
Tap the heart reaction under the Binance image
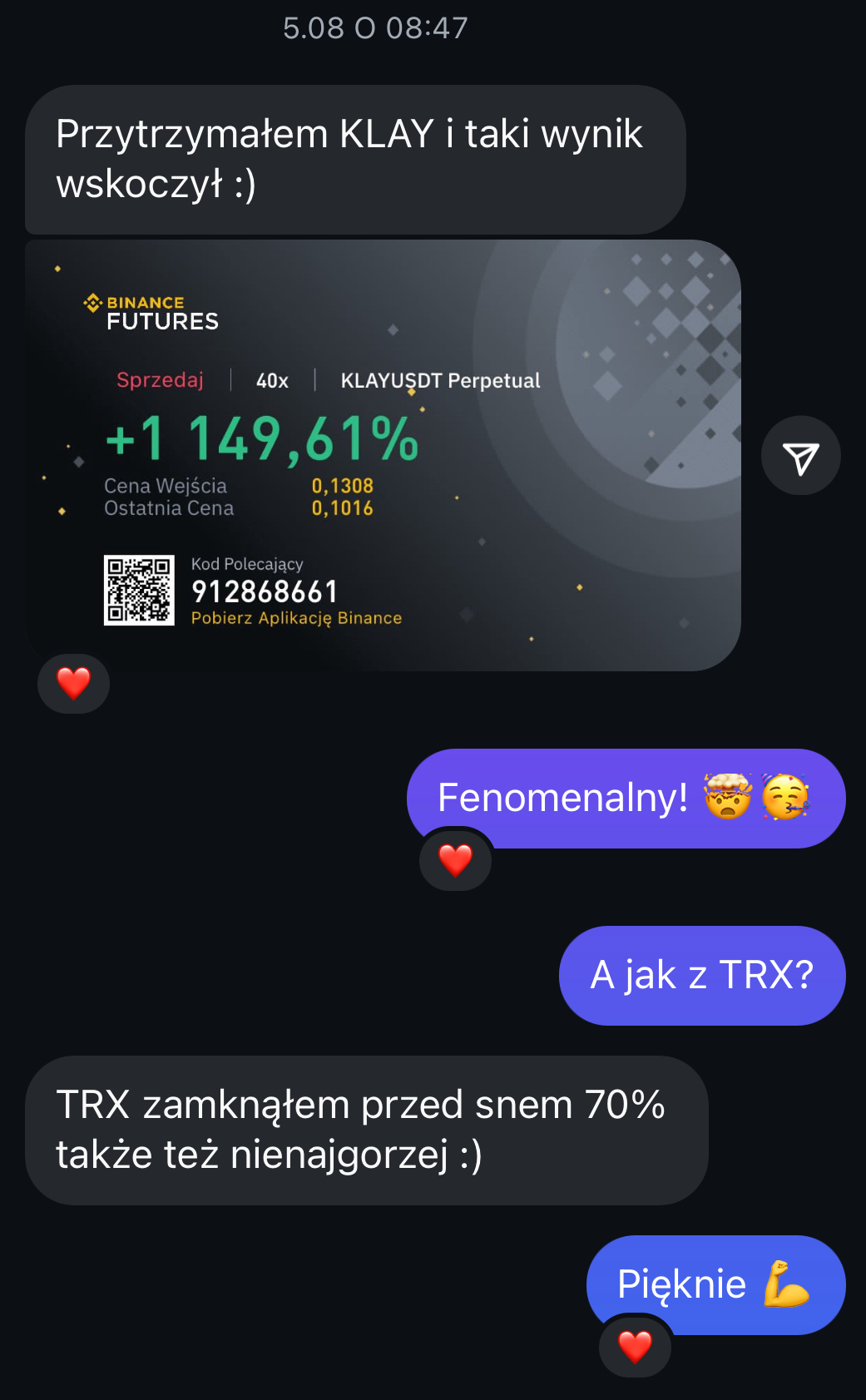click(73, 684)
